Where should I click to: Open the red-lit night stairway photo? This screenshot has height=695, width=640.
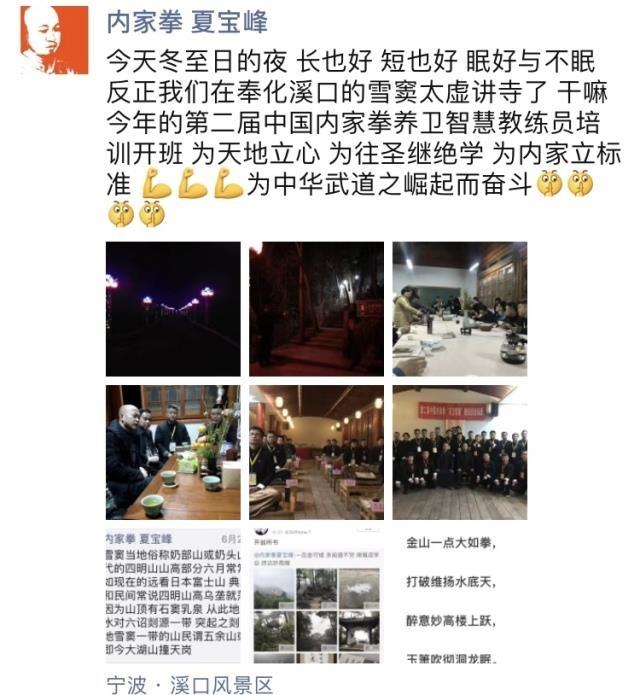coord(316,308)
